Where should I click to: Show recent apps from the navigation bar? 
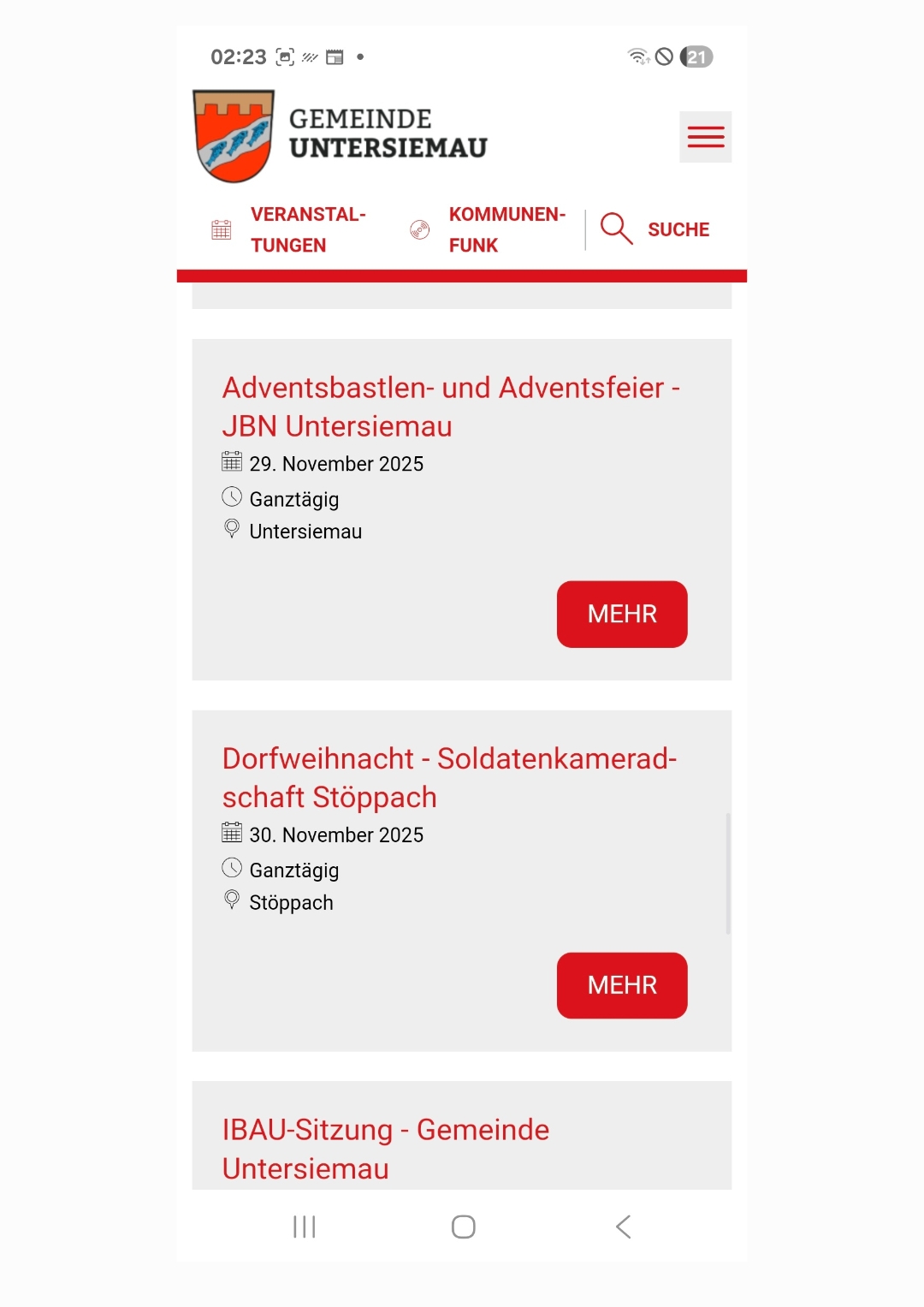click(304, 1227)
